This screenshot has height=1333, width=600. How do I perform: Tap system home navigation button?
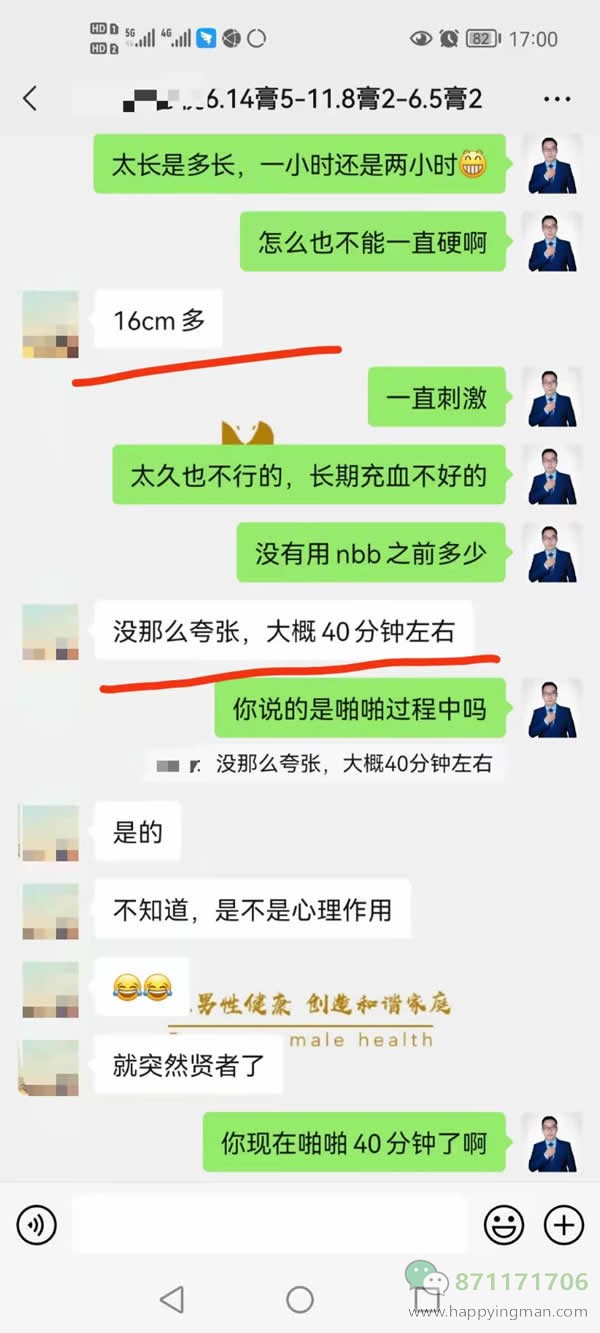point(300,1299)
